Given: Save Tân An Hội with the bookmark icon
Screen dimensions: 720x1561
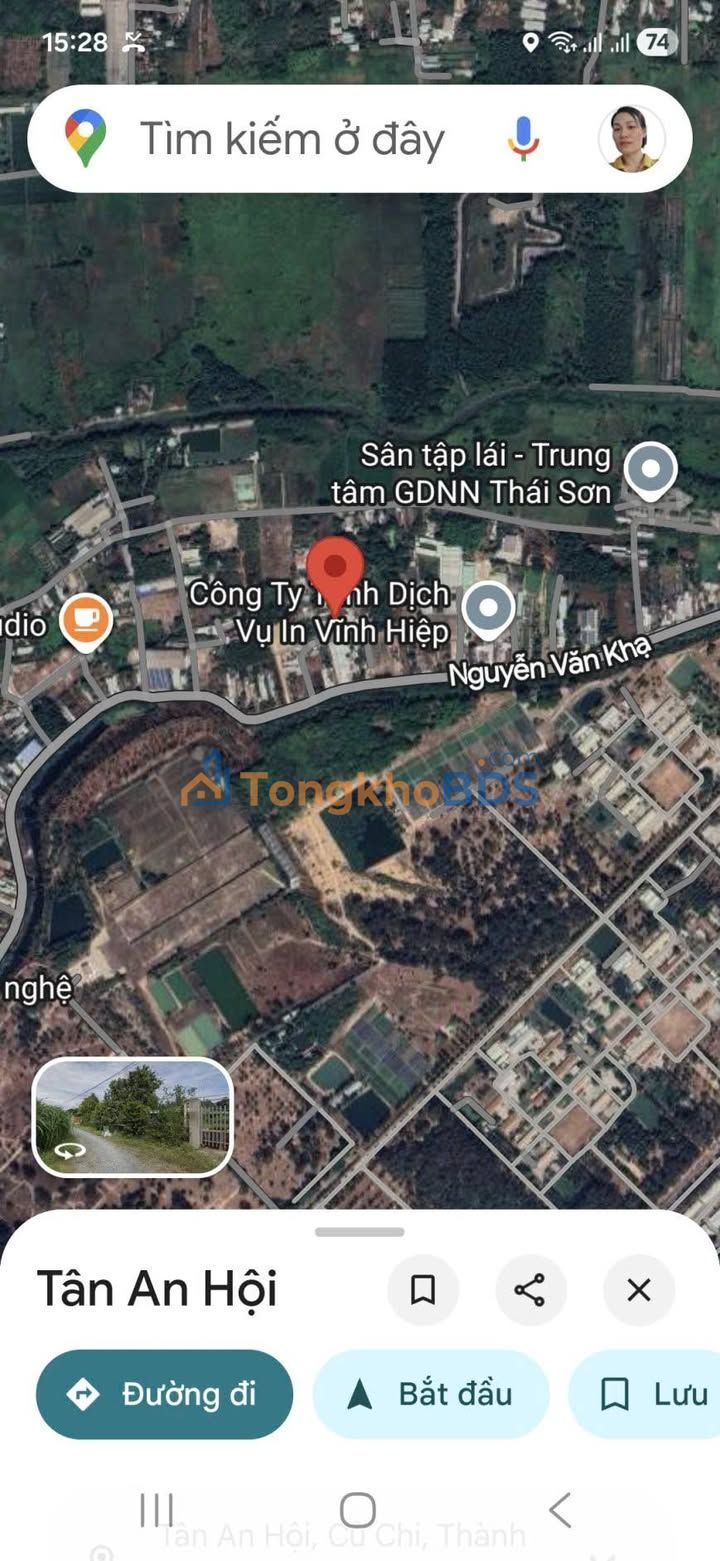Looking at the screenshot, I should pyautogui.click(x=423, y=1290).
